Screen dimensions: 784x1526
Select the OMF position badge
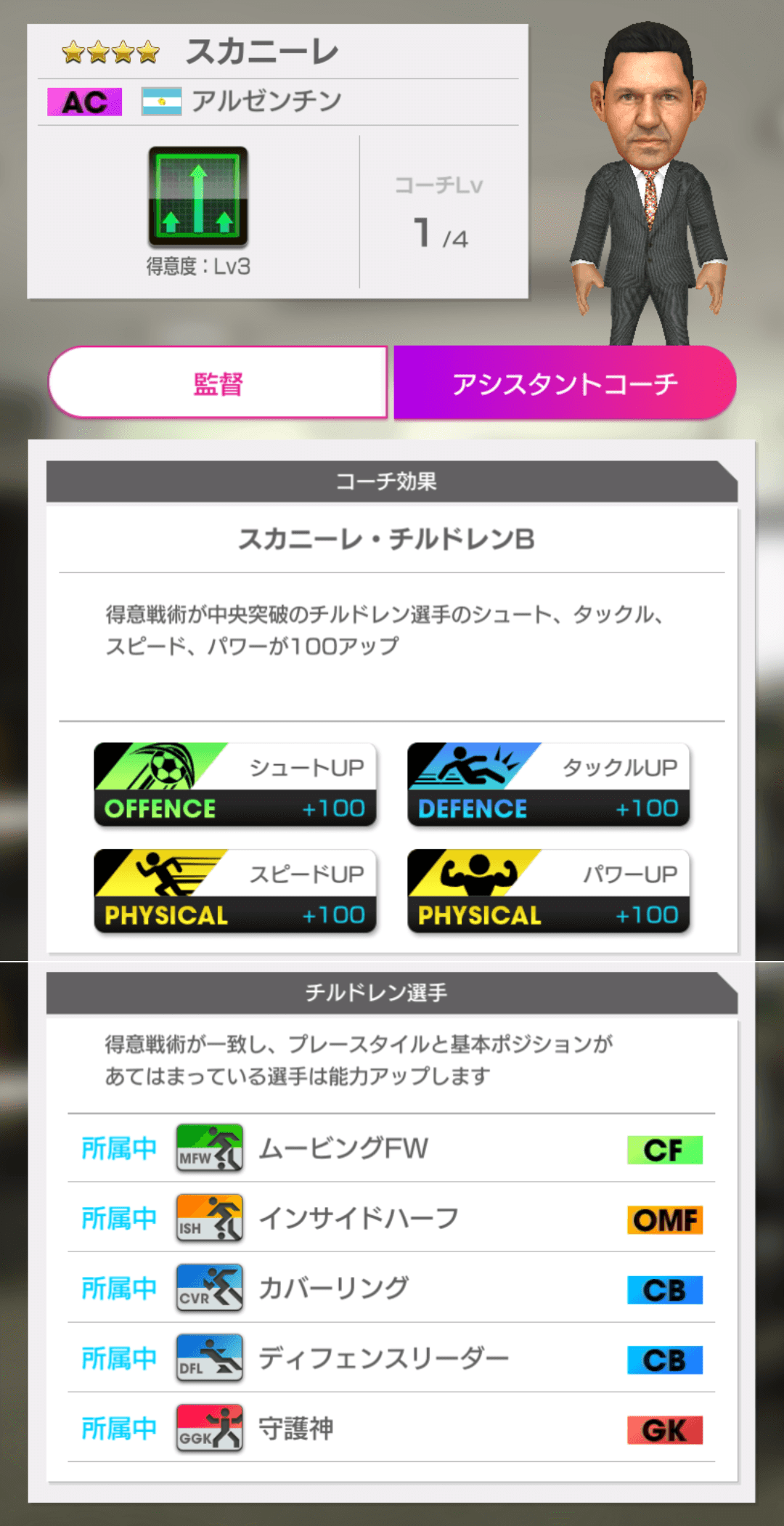(664, 1219)
